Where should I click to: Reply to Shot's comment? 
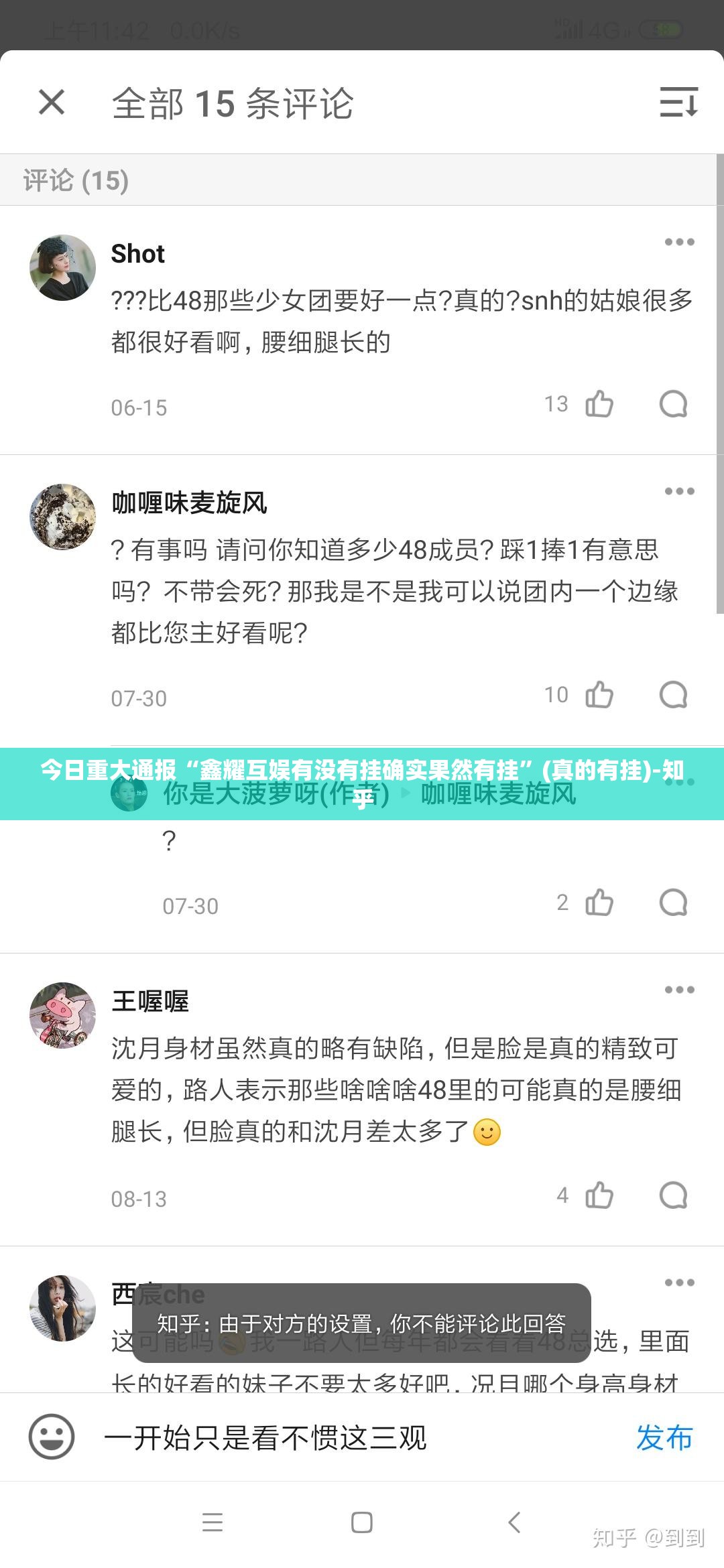point(673,404)
